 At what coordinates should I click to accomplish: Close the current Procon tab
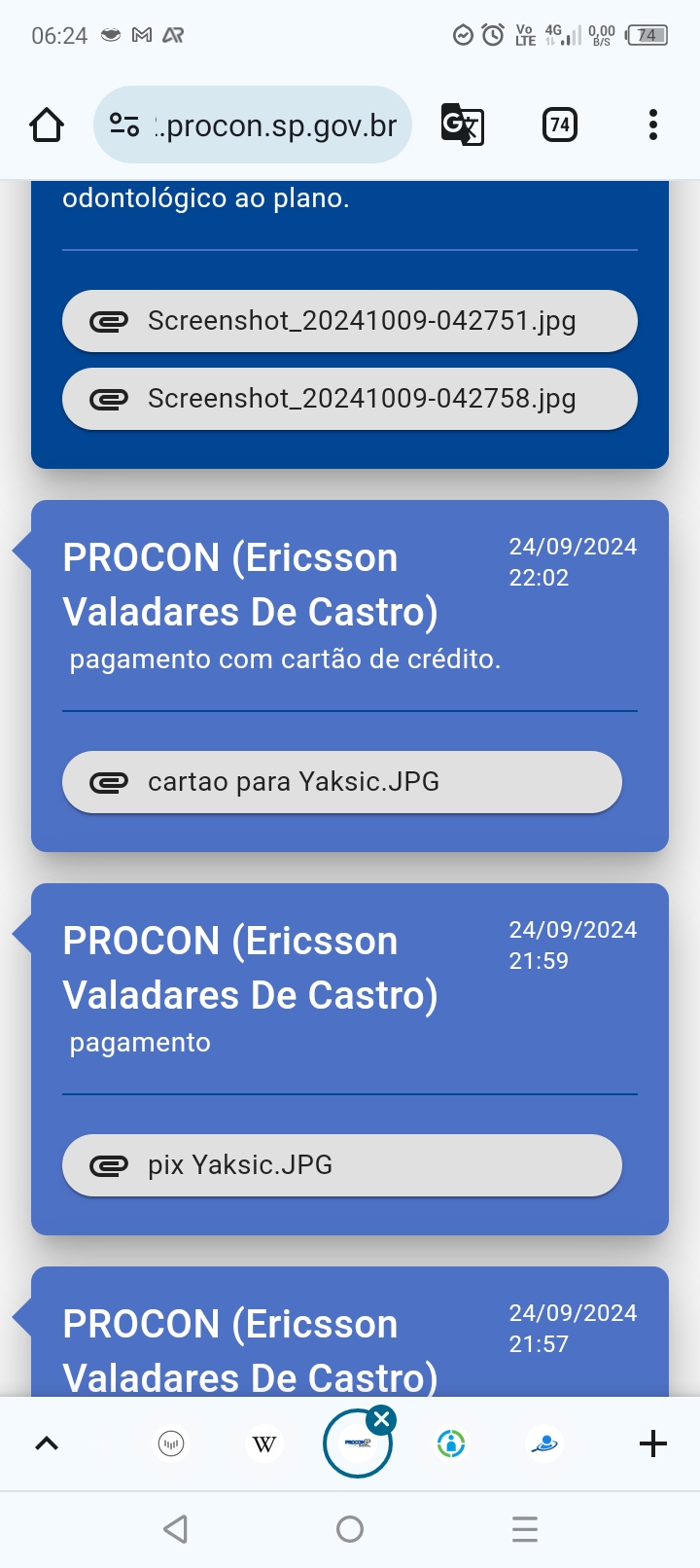(x=382, y=1420)
